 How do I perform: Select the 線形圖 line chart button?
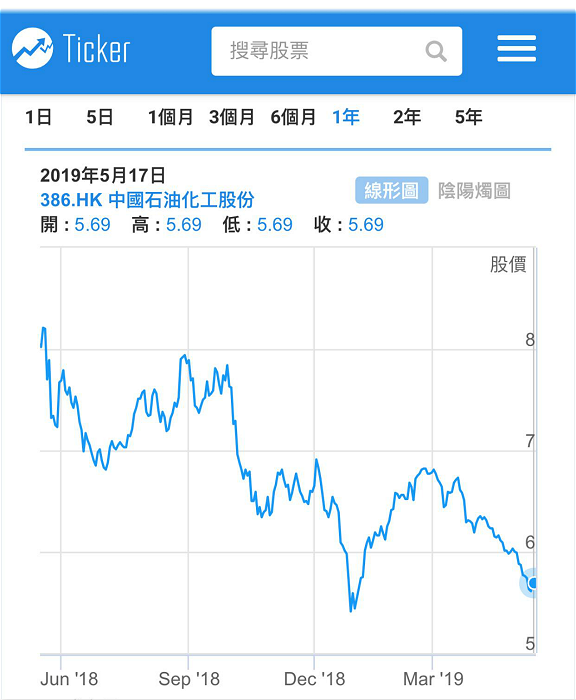[x=392, y=191]
